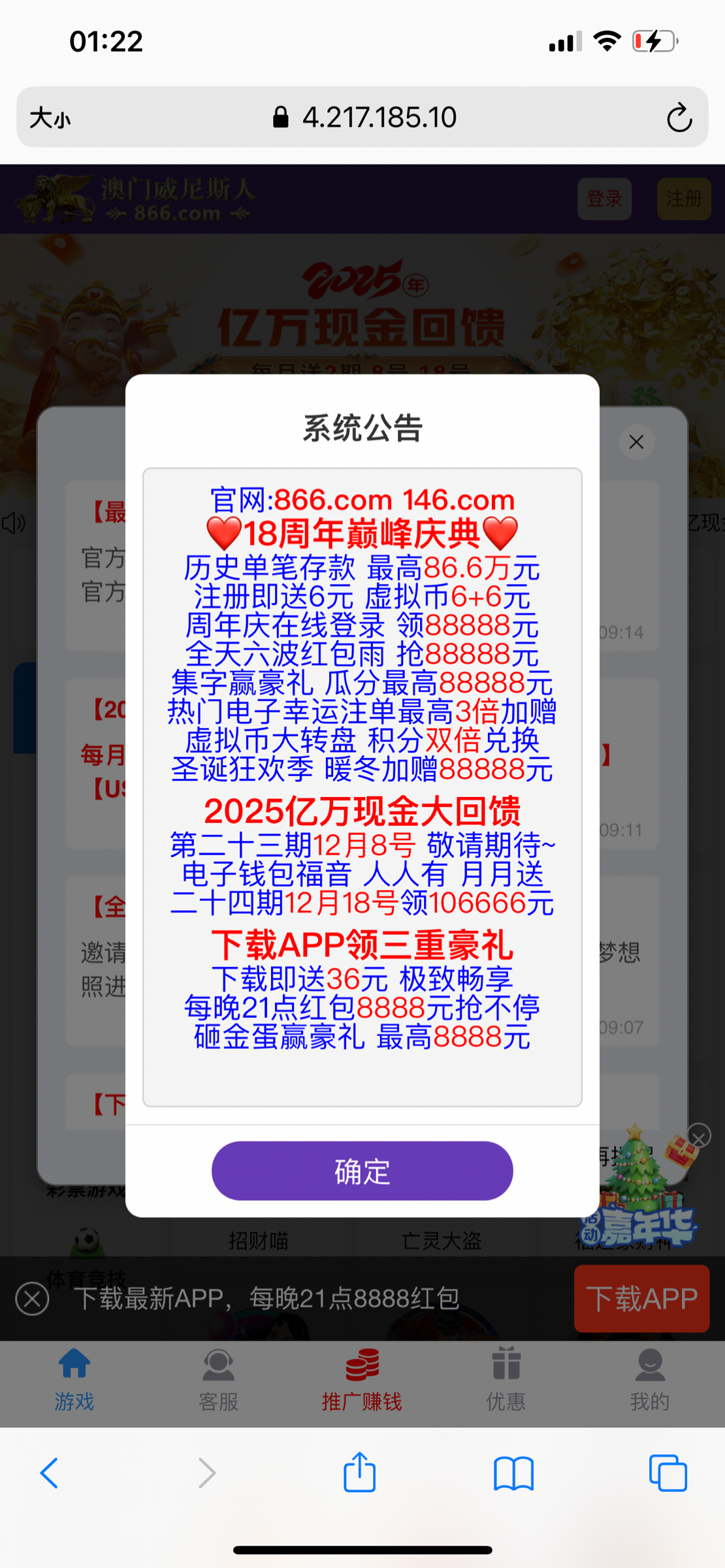Tap the 登录 login button

(x=604, y=199)
